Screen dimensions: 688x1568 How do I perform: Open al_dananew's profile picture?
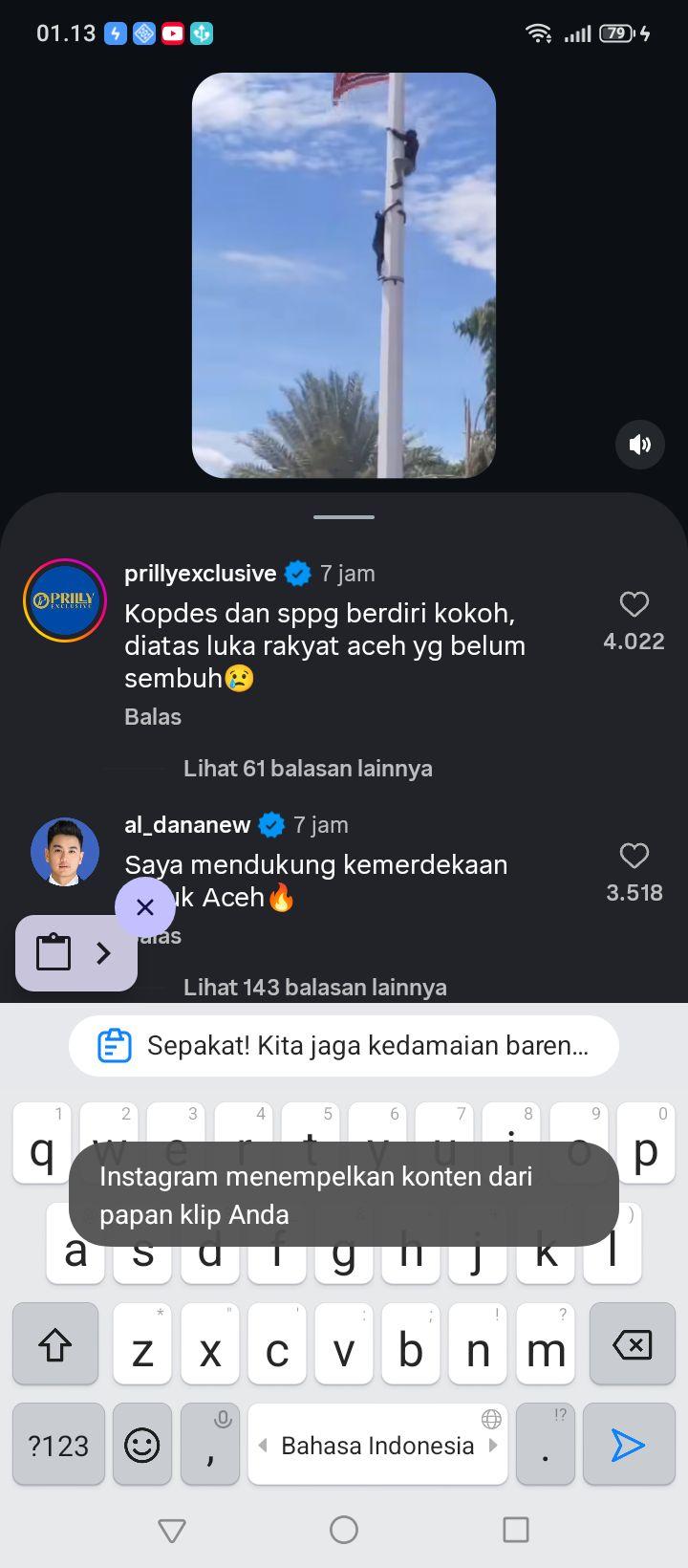pyautogui.click(x=65, y=851)
